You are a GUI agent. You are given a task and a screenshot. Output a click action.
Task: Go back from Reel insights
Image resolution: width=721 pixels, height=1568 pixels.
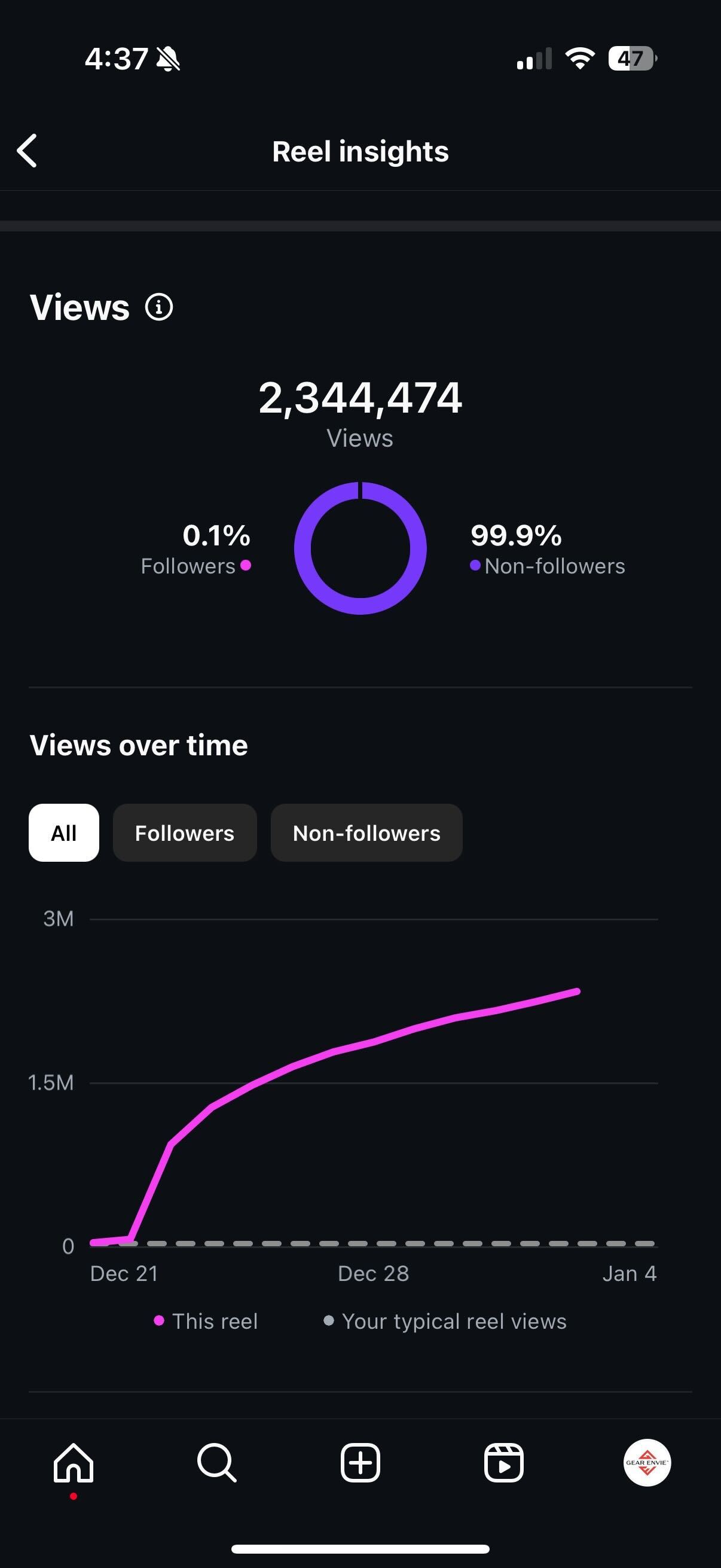28,150
